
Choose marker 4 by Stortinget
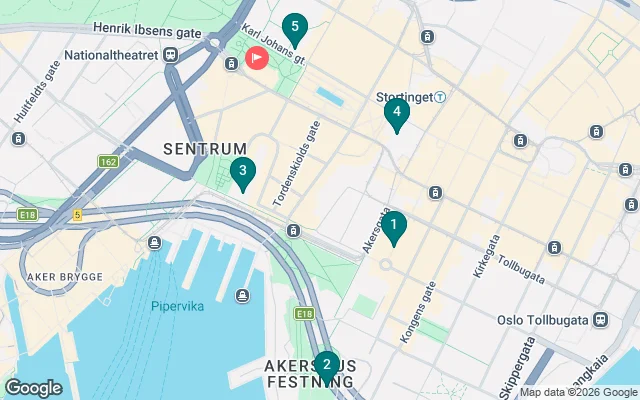(397, 113)
